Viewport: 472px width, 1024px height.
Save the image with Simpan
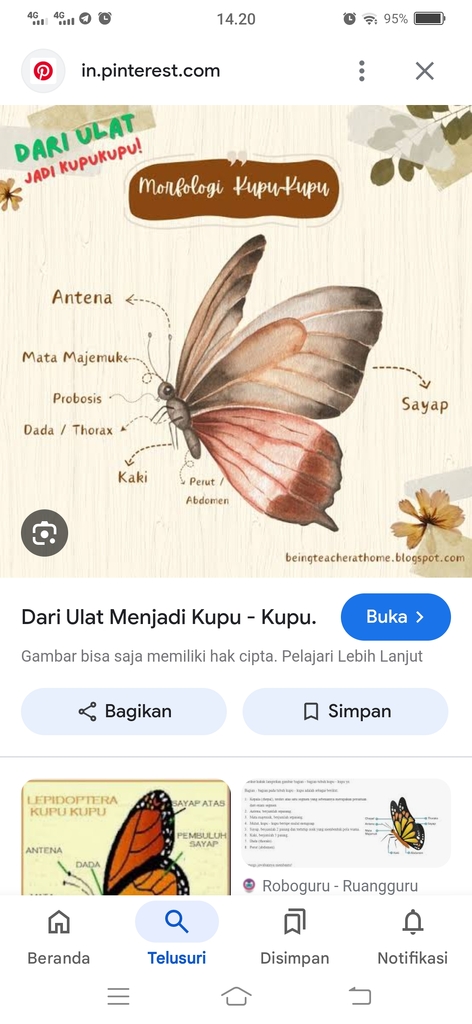click(345, 711)
